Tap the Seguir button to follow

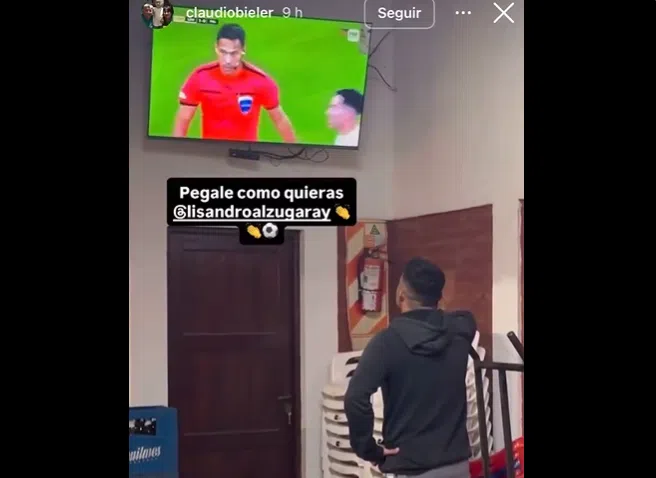coord(399,13)
